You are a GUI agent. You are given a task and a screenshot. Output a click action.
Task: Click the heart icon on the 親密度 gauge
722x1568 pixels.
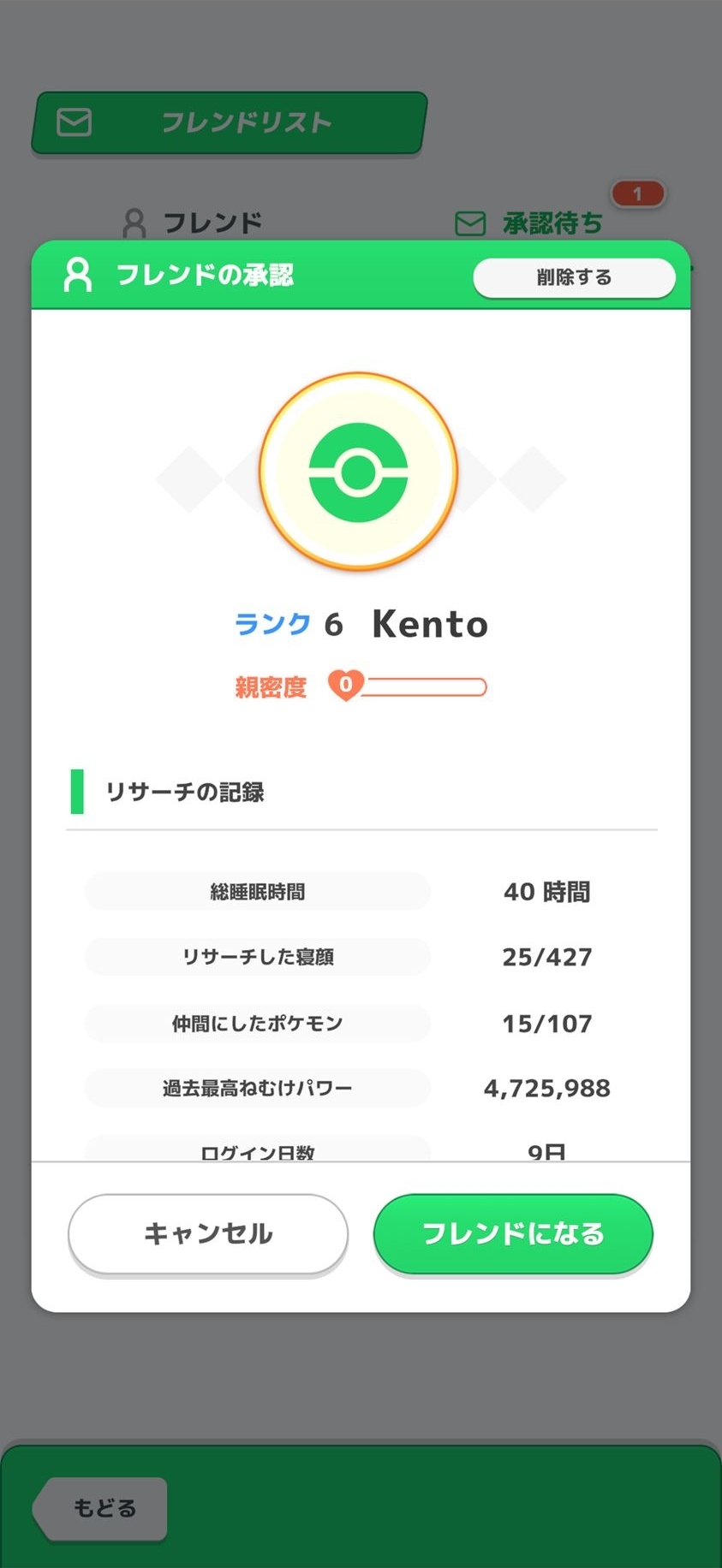[345, 686]
